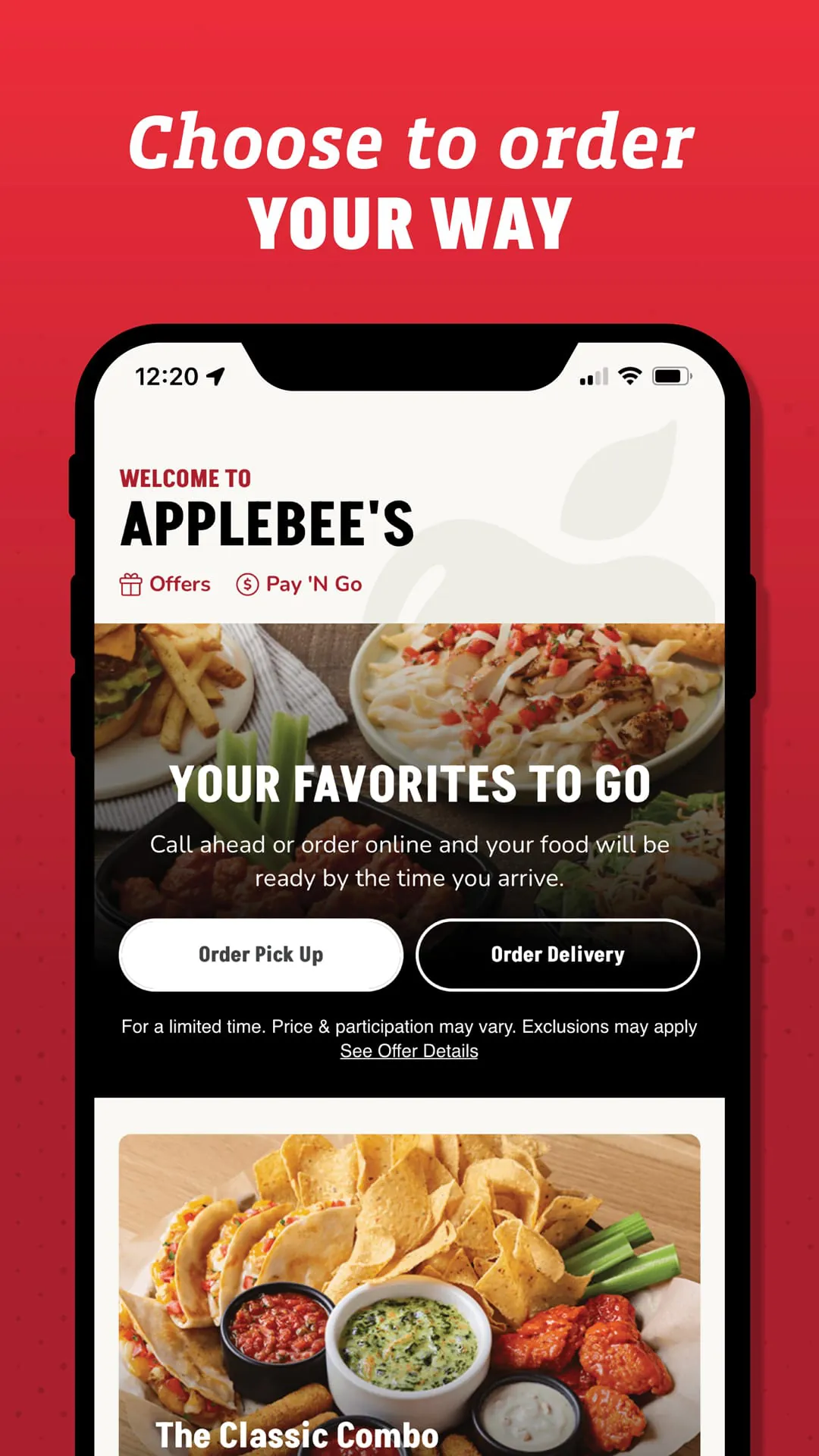Image resolution: width=819 pixels, height=1456 pixels.
Task: Select the Pay 'N Go dollar icon
Action: pos(246,584)
